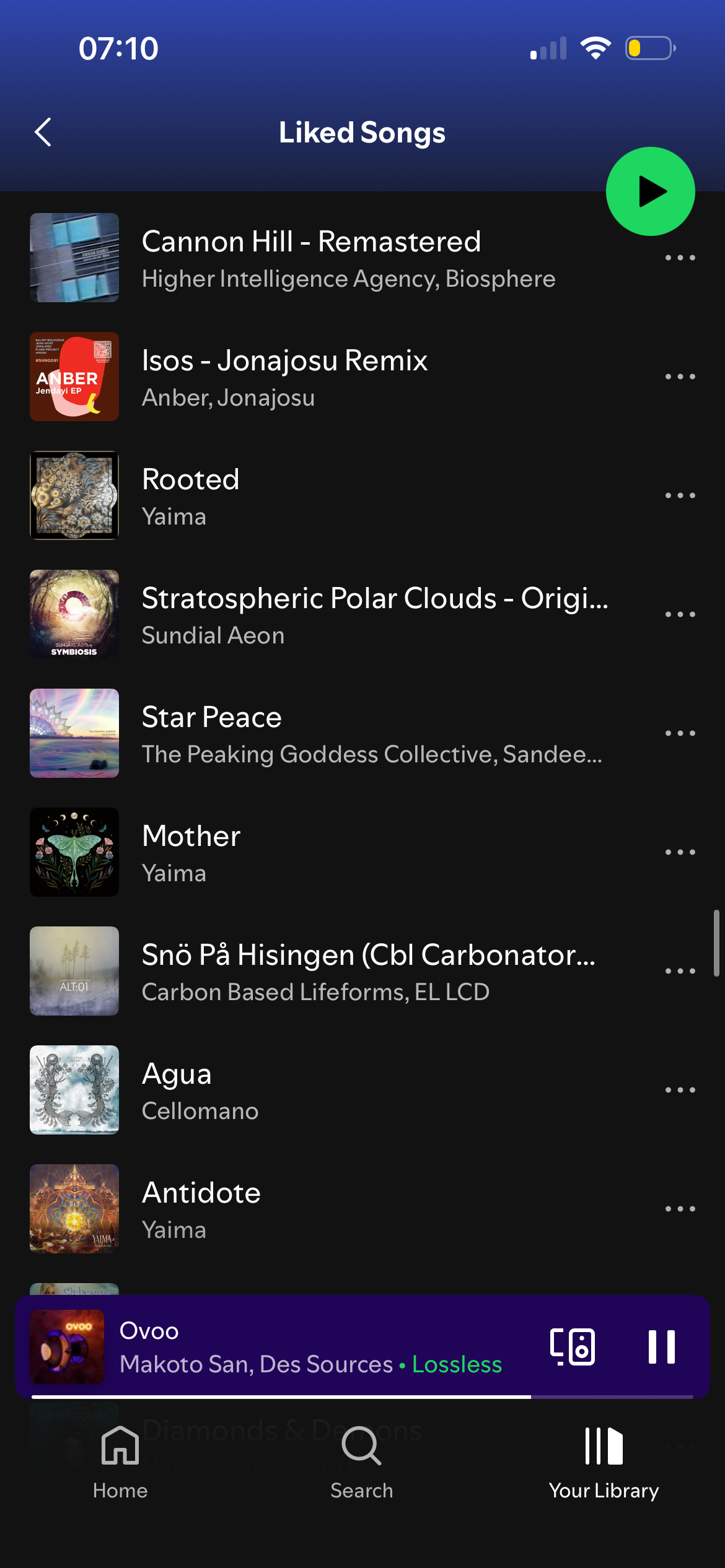Open the connect to device picker
This screenshot has height=1568, width=725.
point(573,1346)
